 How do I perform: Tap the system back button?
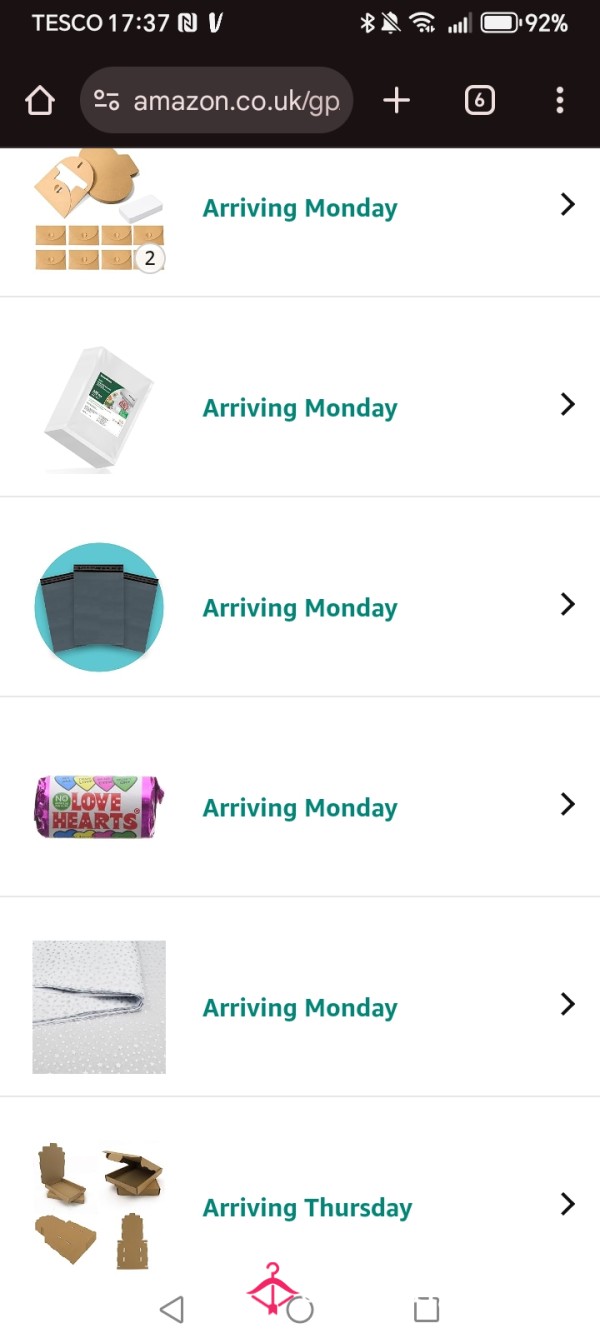click(172, 1309)
